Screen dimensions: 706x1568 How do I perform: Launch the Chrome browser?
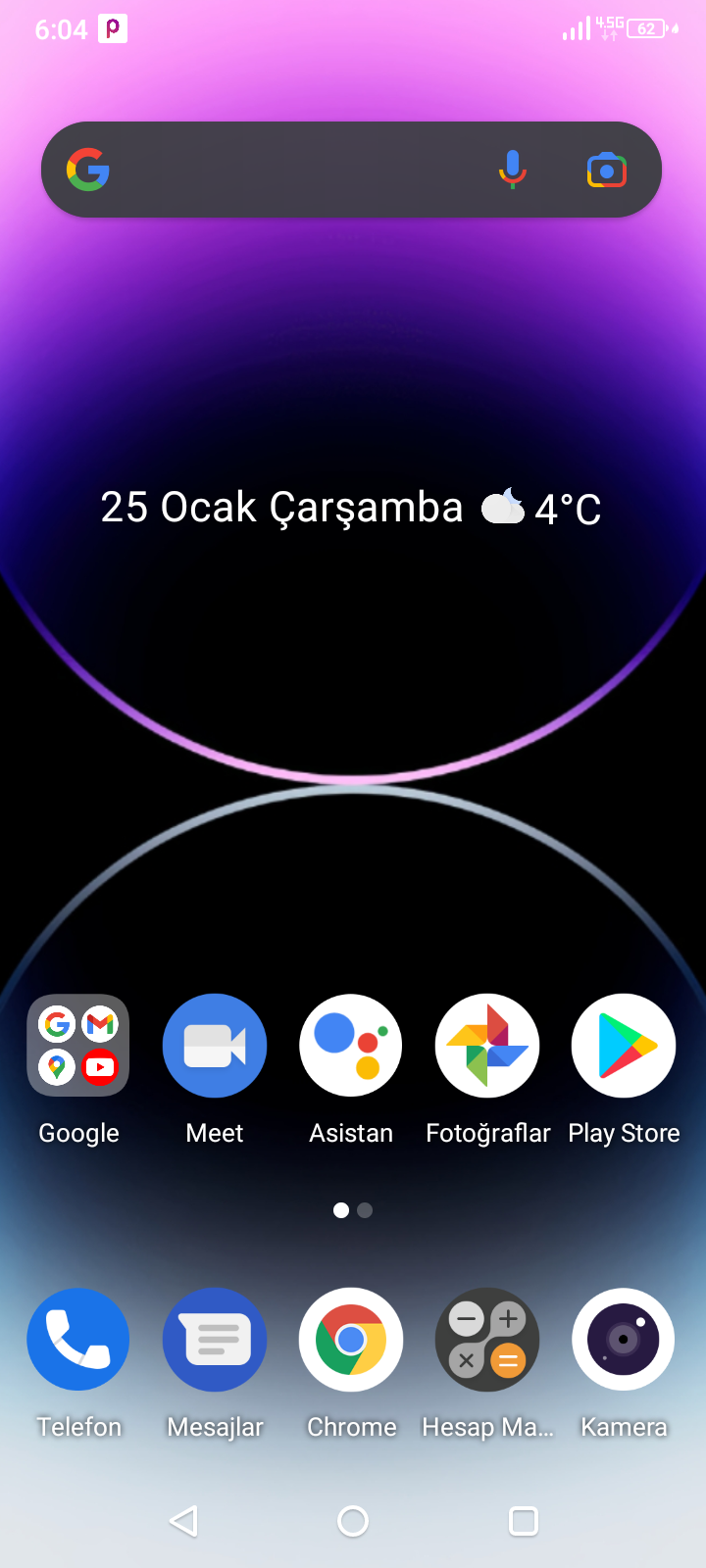click(351, 1340)
